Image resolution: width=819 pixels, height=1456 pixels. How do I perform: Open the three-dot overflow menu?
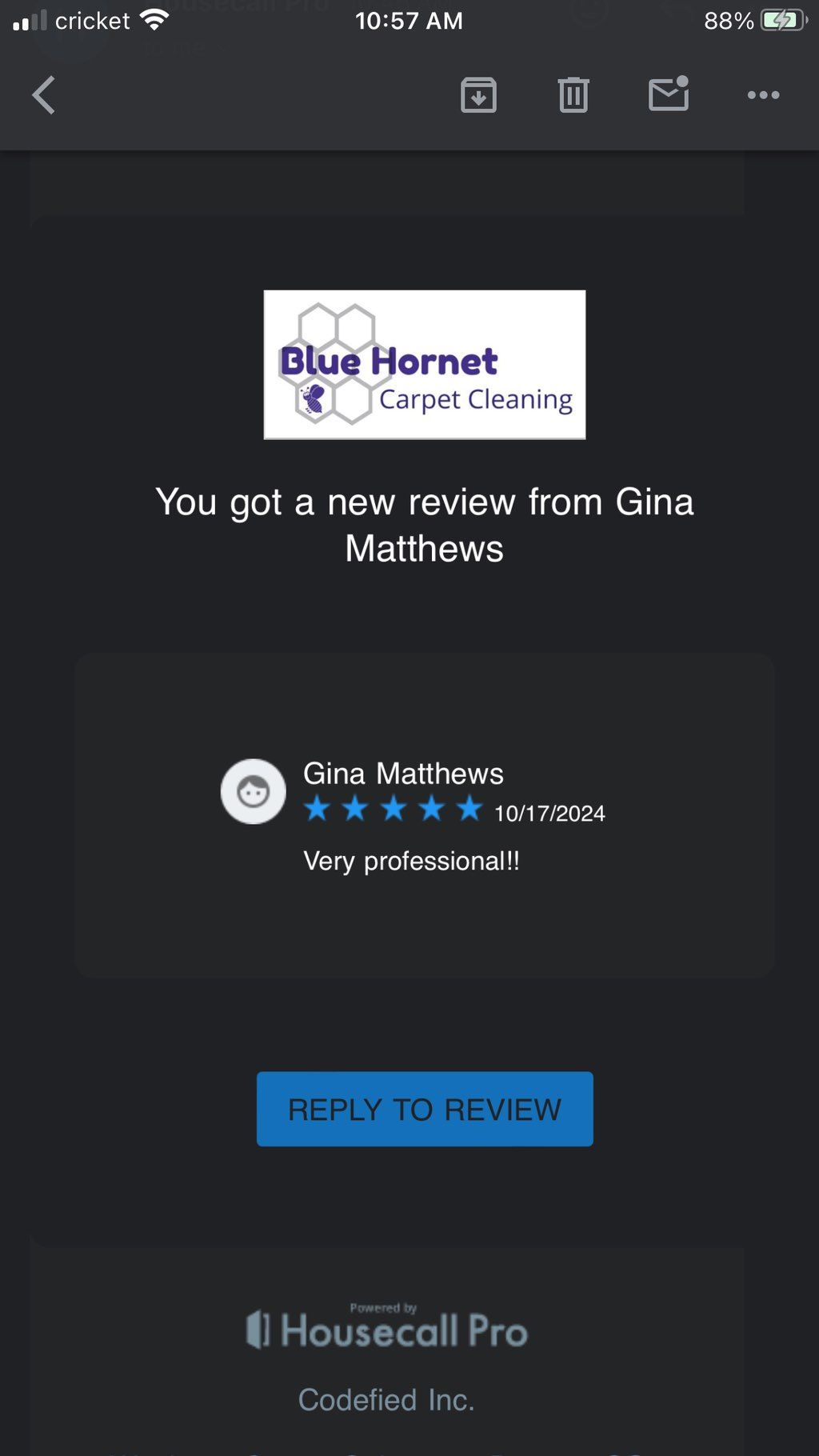click(763, 95)
